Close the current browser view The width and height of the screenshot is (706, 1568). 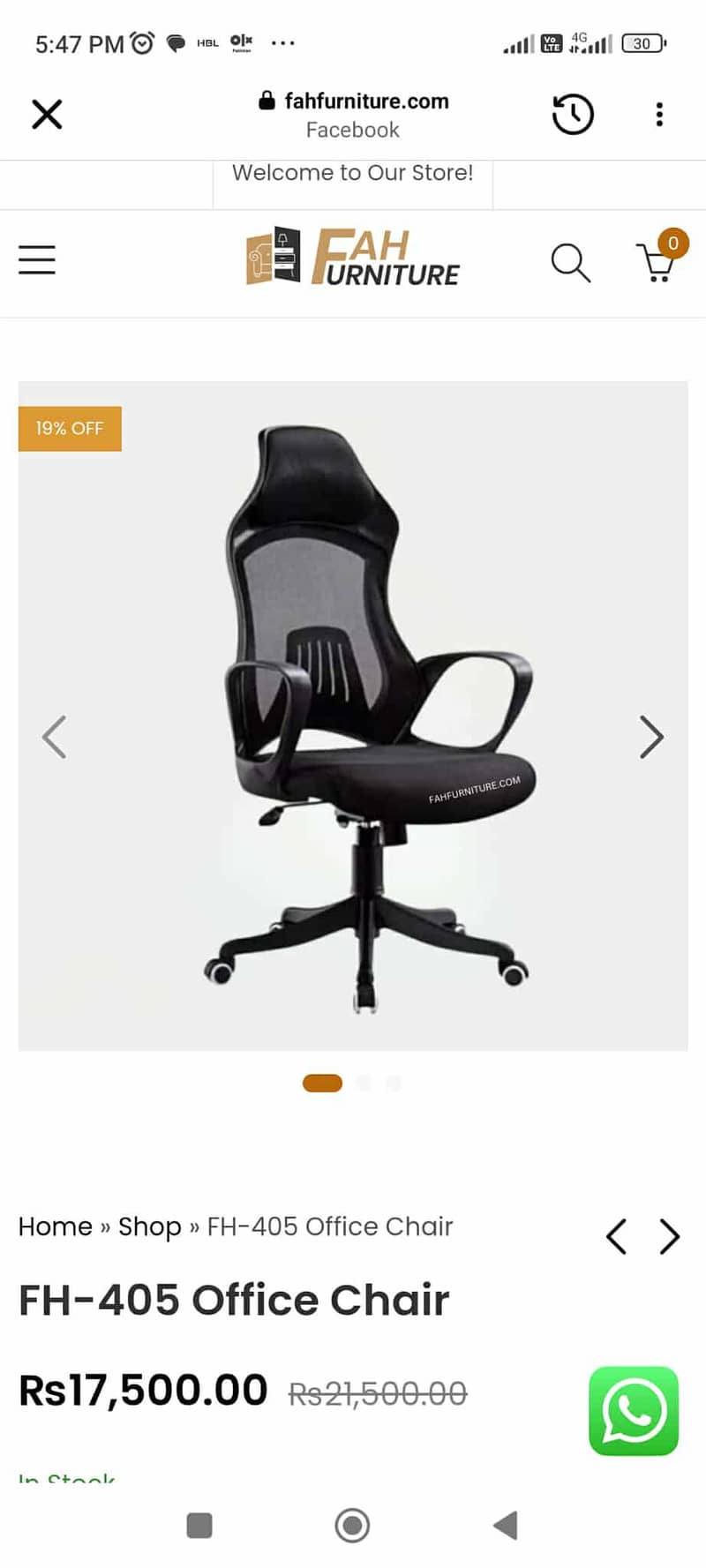pyautogui.click(x=46, y=114)
